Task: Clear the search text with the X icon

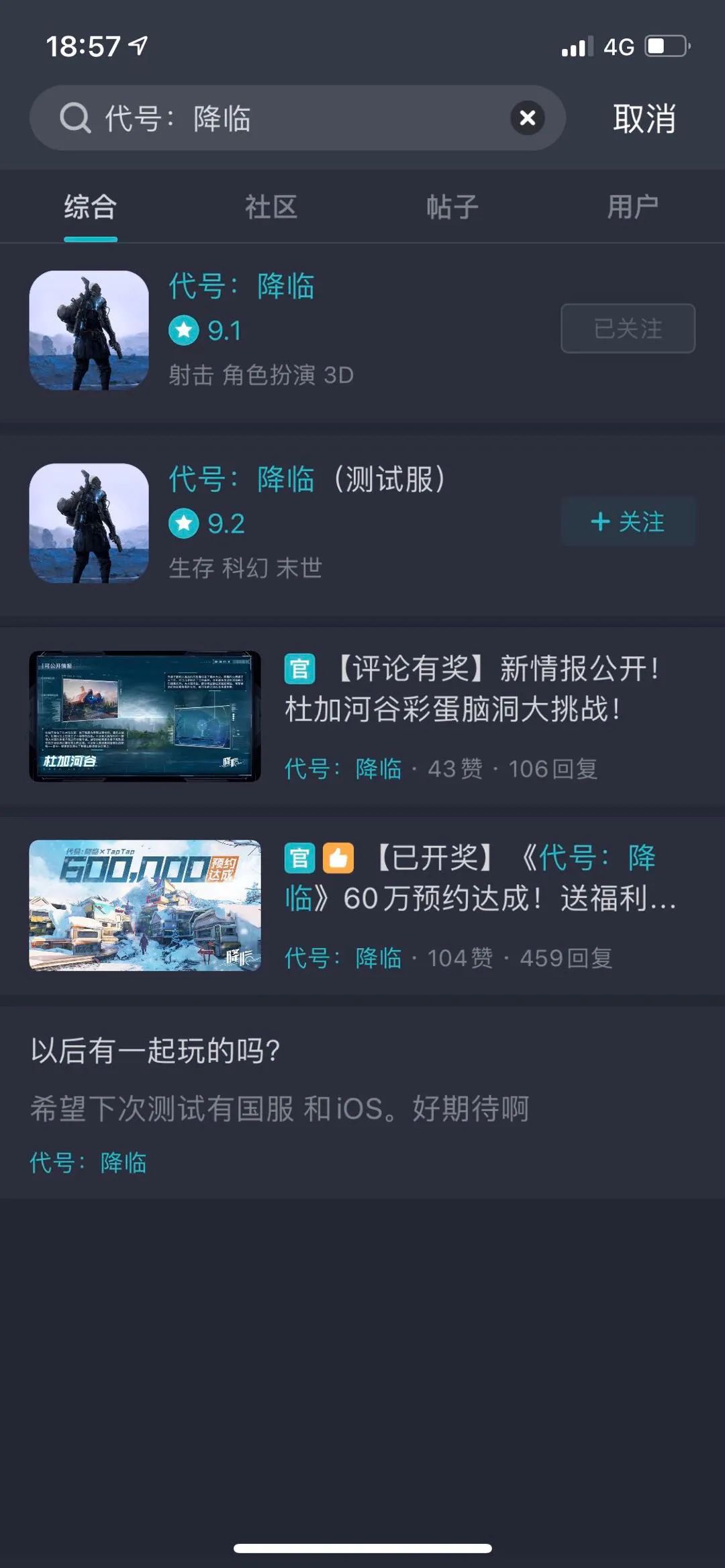Action: click(526, 117)
